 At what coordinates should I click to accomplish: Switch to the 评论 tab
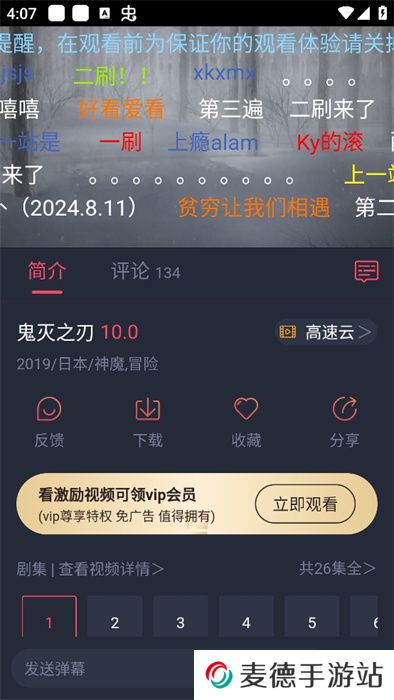pos(145,272)
